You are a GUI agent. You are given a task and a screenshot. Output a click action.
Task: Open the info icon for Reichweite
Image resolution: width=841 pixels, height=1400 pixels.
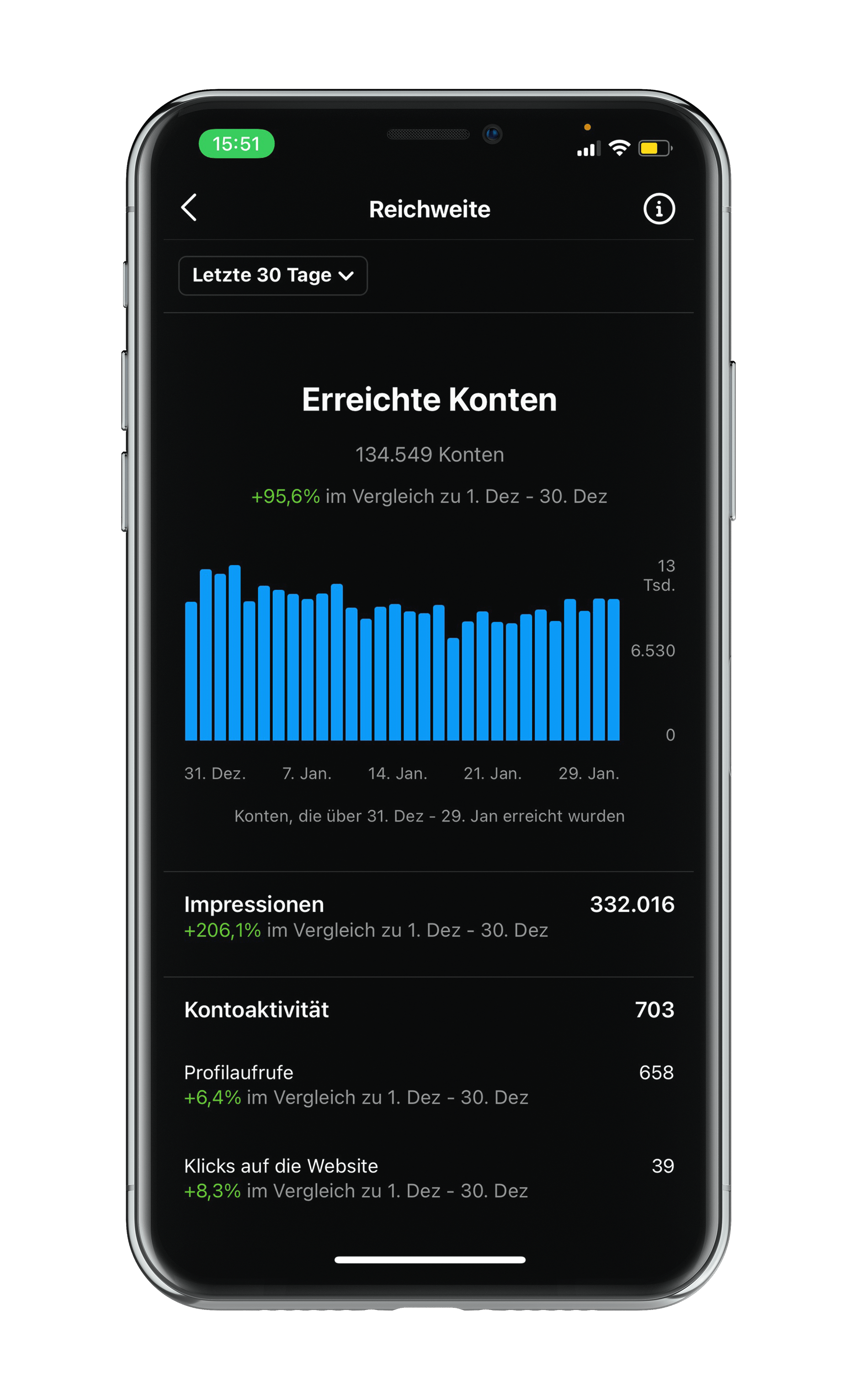(x=659, y=209)
